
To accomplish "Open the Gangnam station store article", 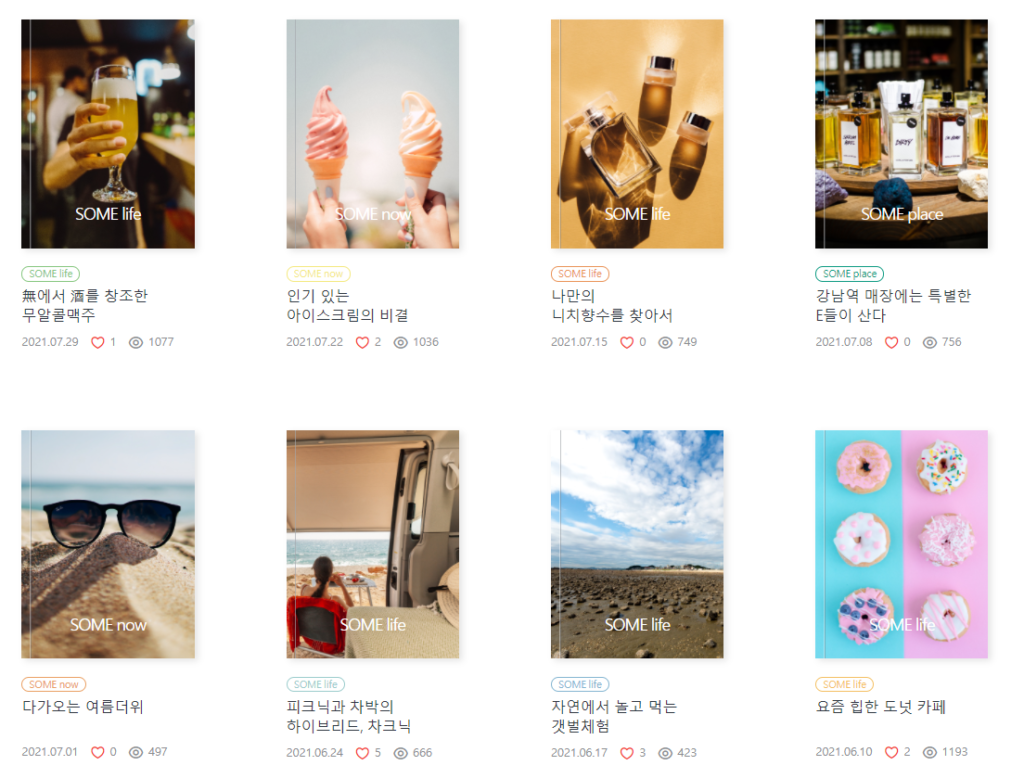I will tap(901, 134).
